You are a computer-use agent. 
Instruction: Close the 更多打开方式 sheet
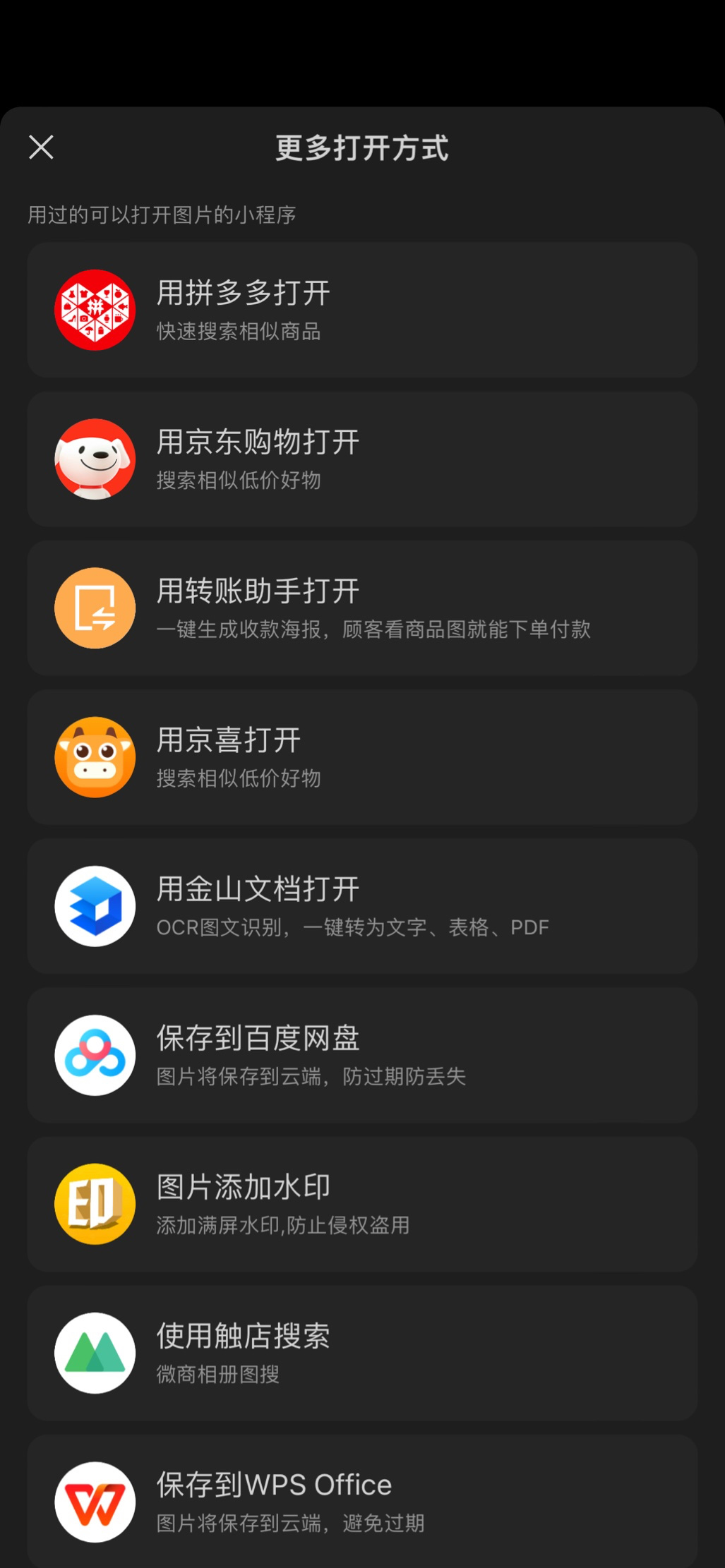coord(41,147)
